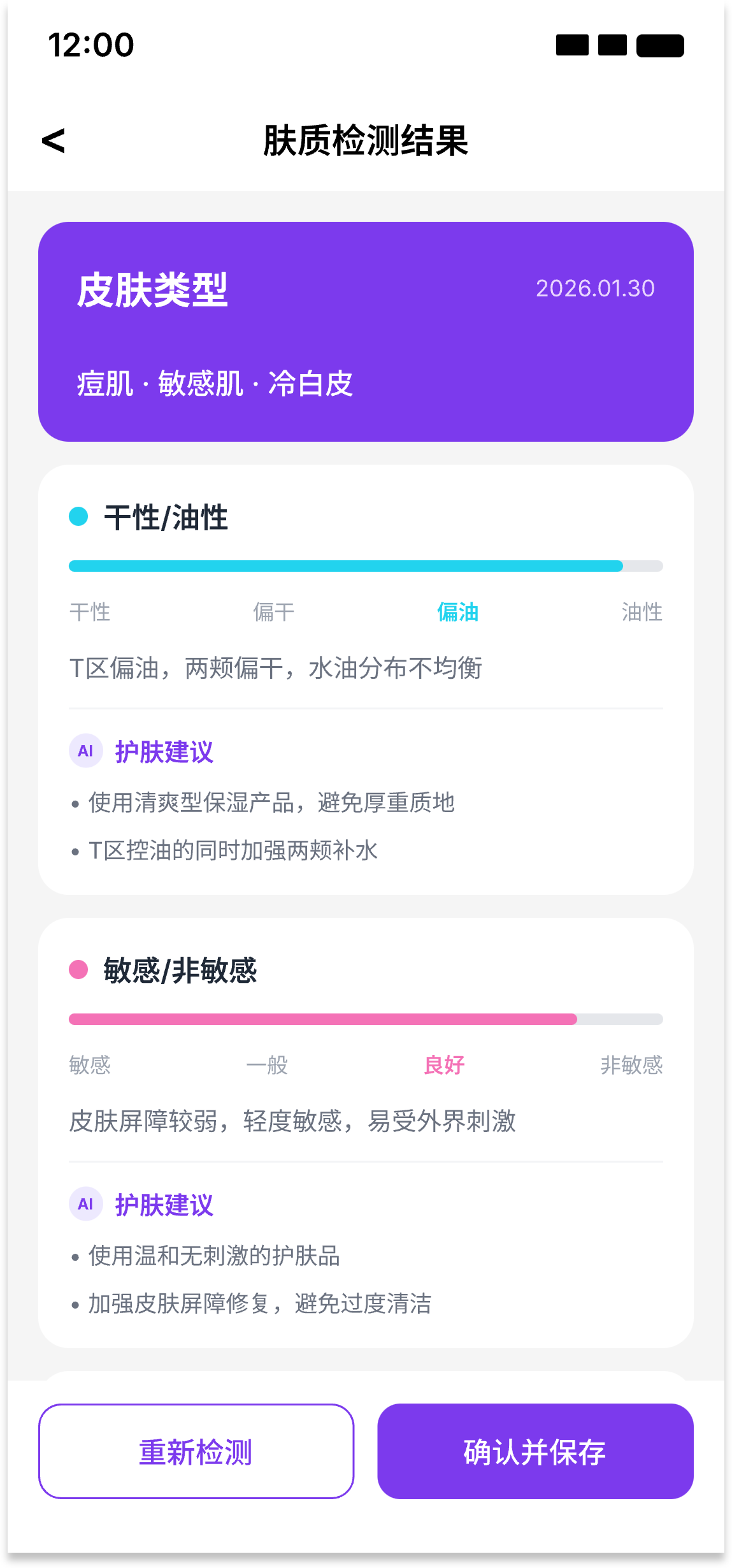This screenshot has width=732, height=1568.
Task: Tap the battery indicator in the status bar
Action: tap(659, 45)
